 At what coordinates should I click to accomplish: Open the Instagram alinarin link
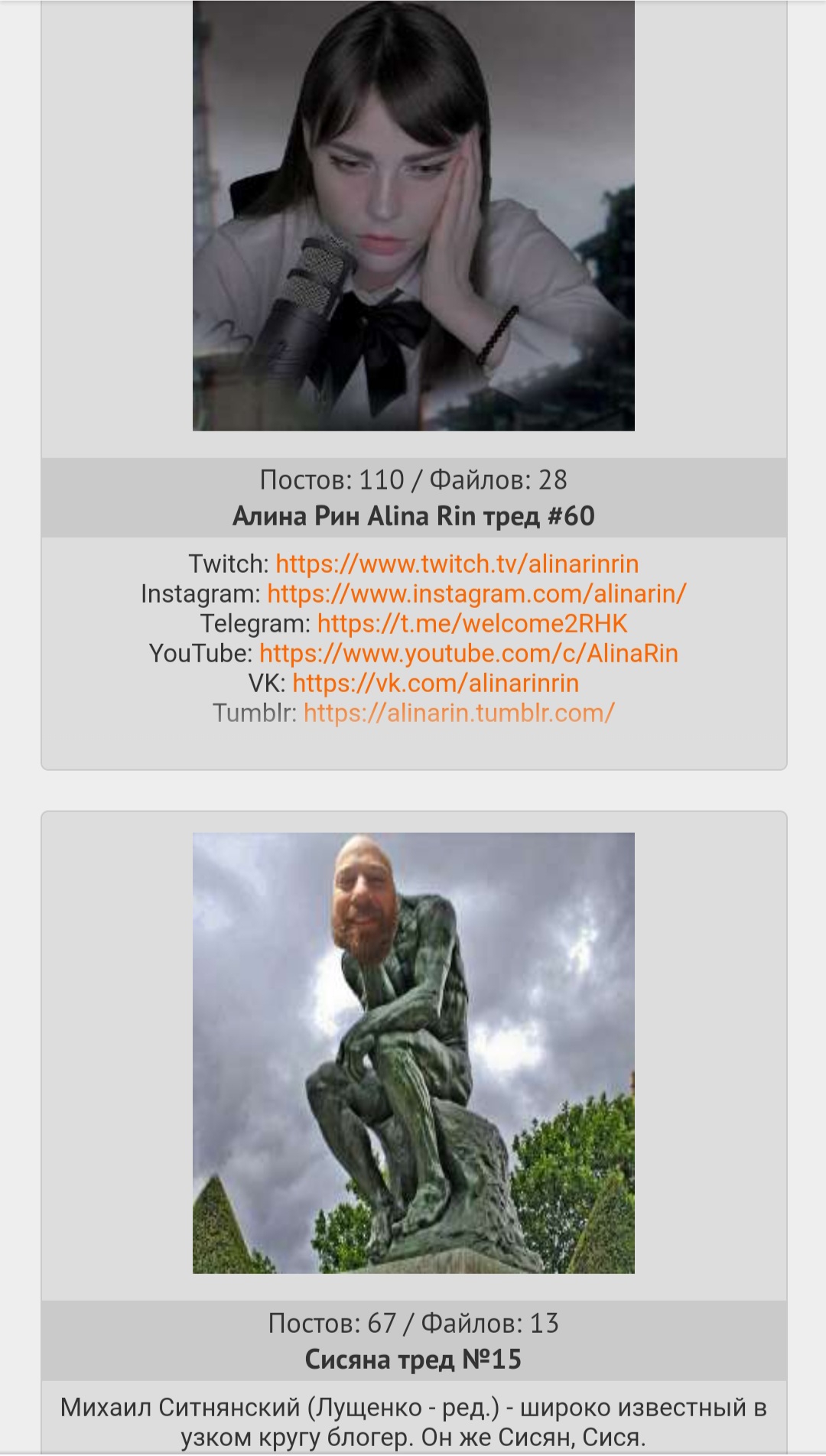[x=476, y=594]
